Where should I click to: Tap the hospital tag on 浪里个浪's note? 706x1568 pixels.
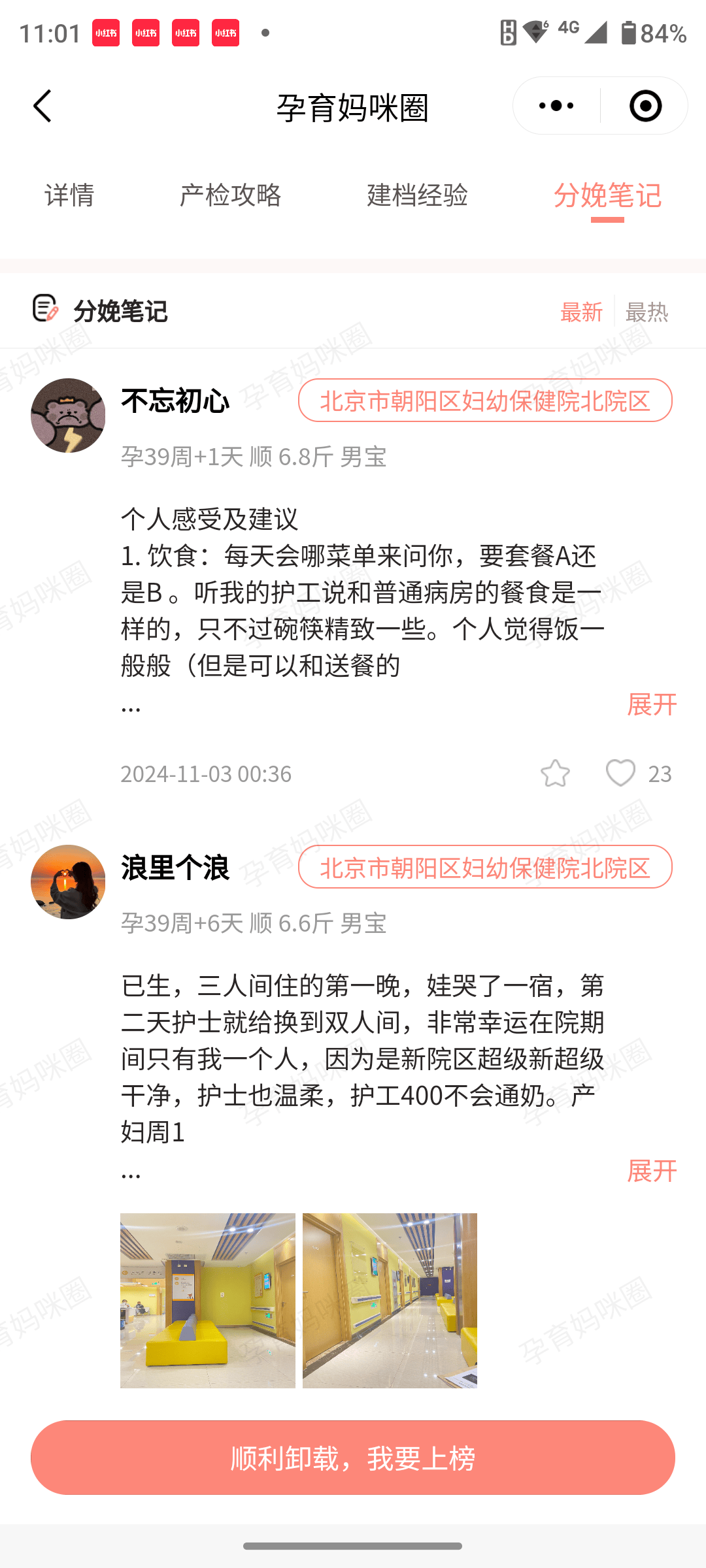click(x=485, y=867)
